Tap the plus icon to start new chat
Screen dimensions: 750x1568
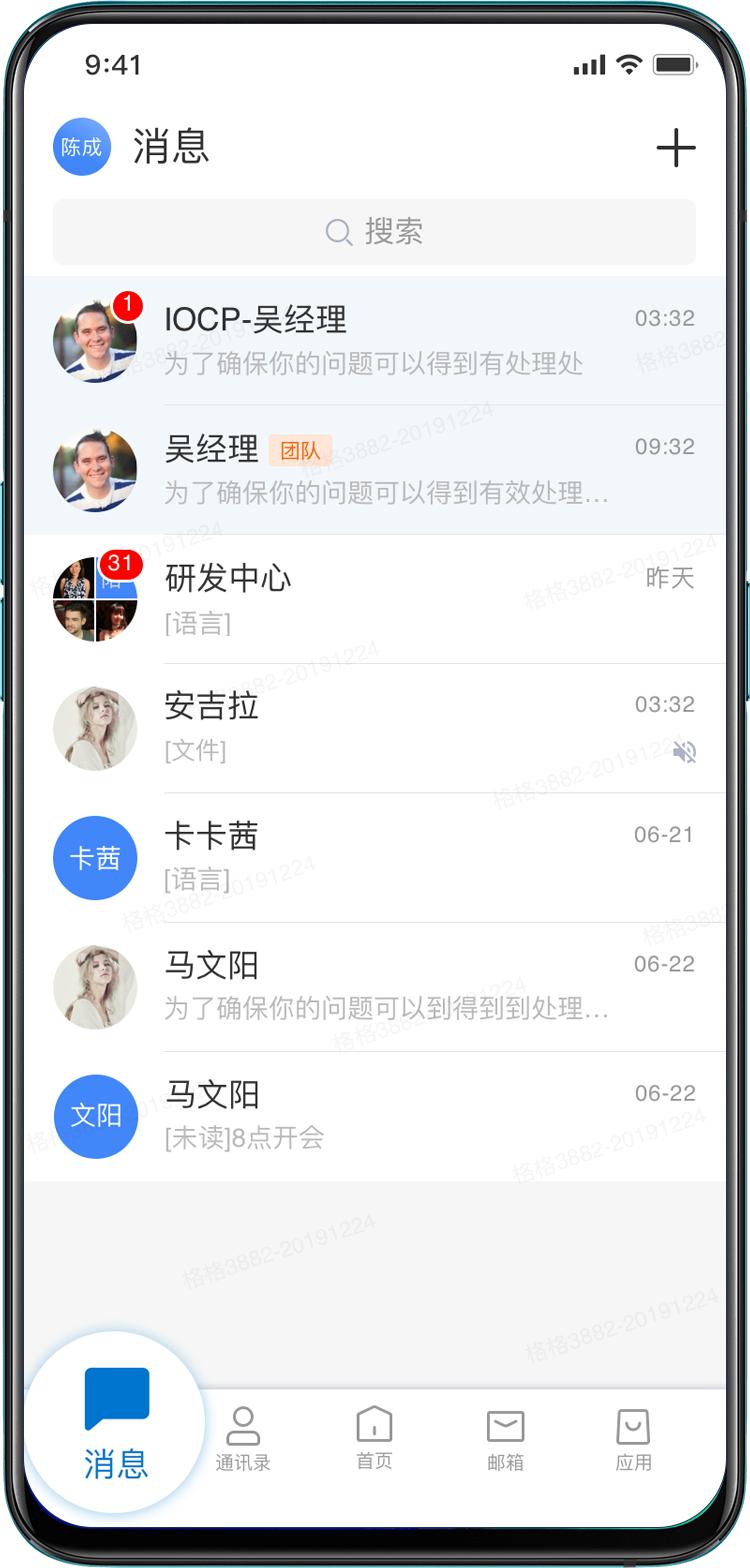677,147
